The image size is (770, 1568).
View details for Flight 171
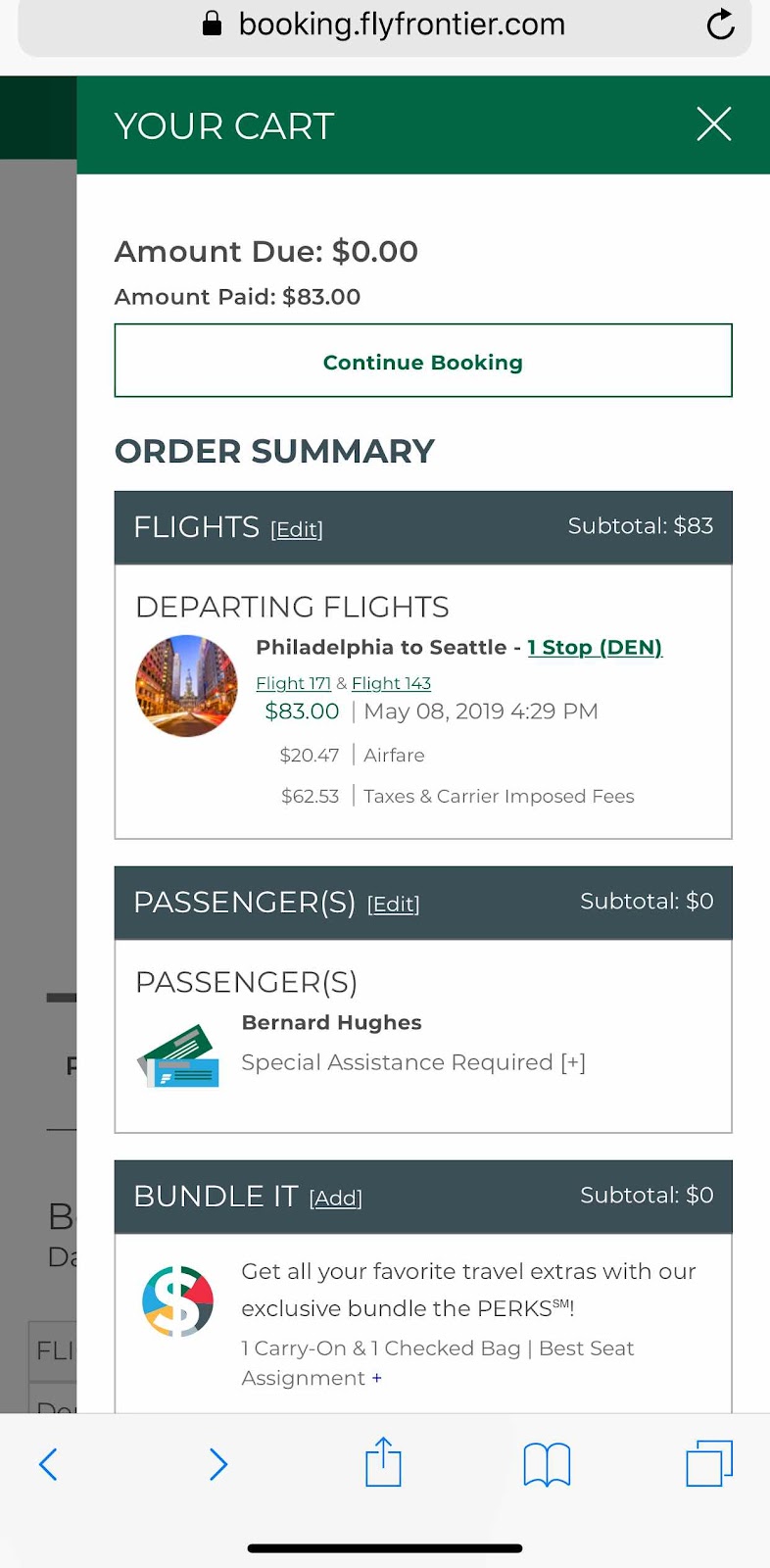[x=293, y=683]
